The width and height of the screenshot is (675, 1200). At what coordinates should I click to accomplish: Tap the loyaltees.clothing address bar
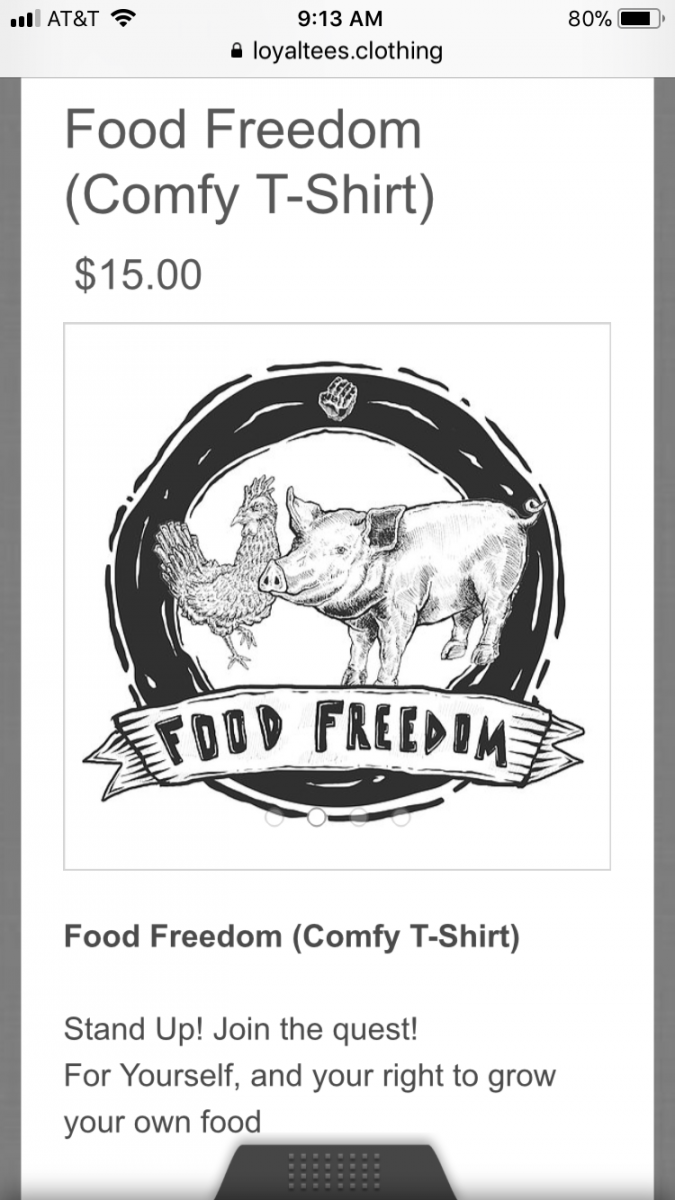(x=337, y=51)
